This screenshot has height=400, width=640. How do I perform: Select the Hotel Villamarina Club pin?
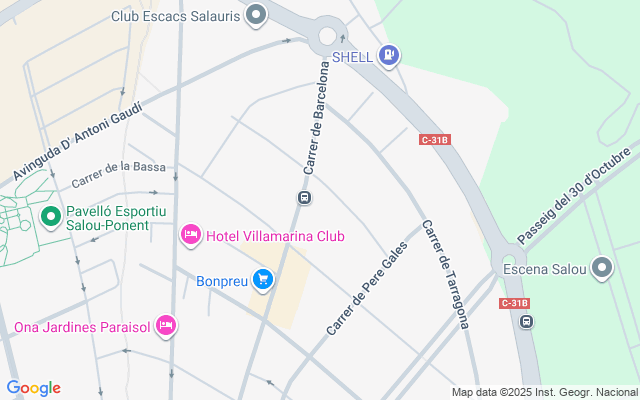point(191,236)
